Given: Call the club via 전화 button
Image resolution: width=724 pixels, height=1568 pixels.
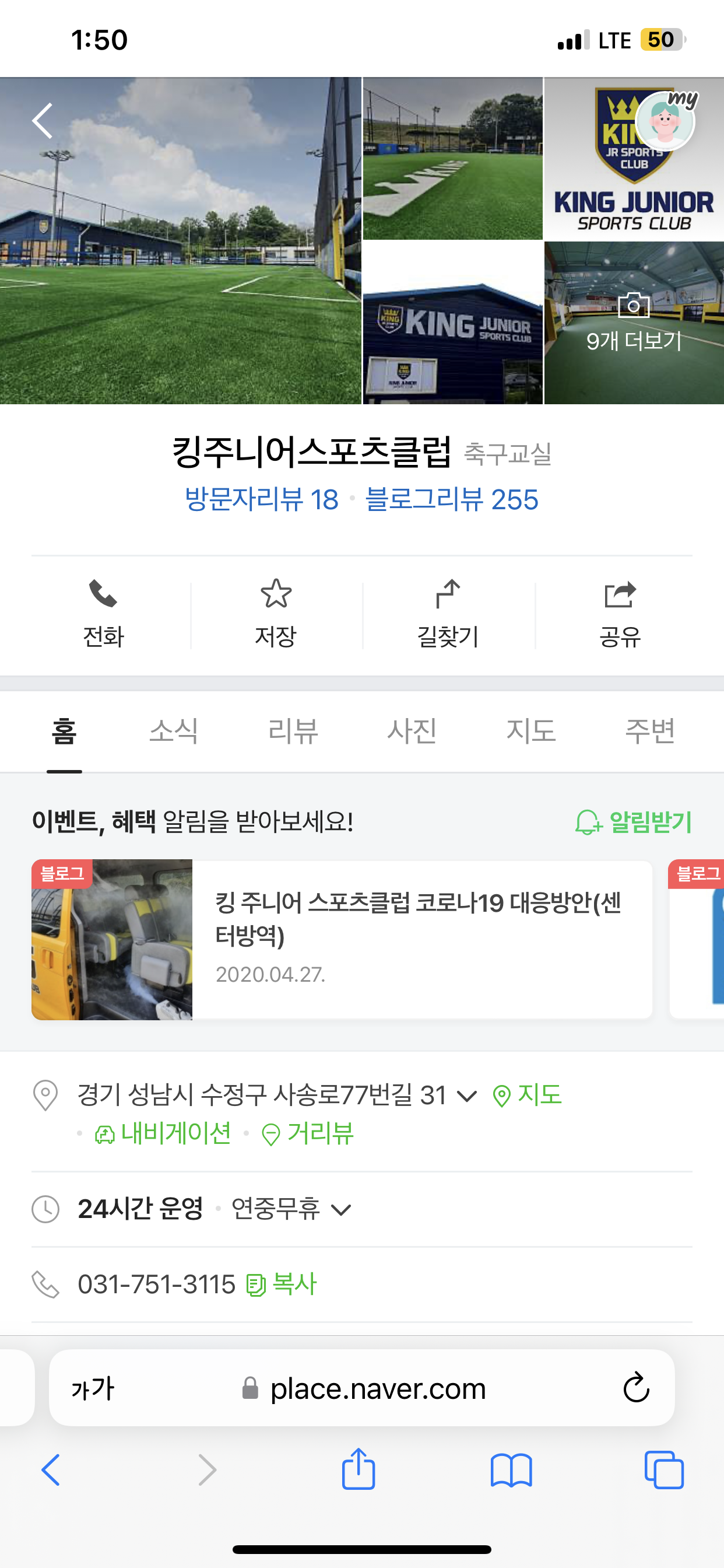Looking at the screenshot, I should coord(103,614).
